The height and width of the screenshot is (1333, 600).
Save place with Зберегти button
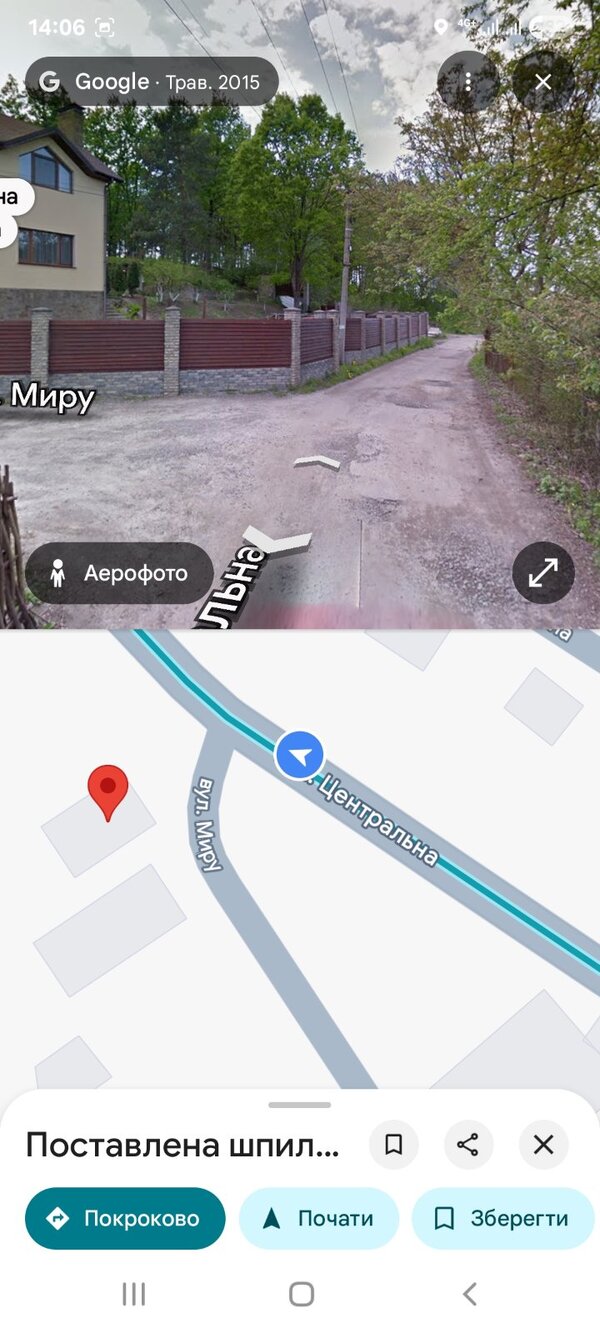pos(503,1218)
